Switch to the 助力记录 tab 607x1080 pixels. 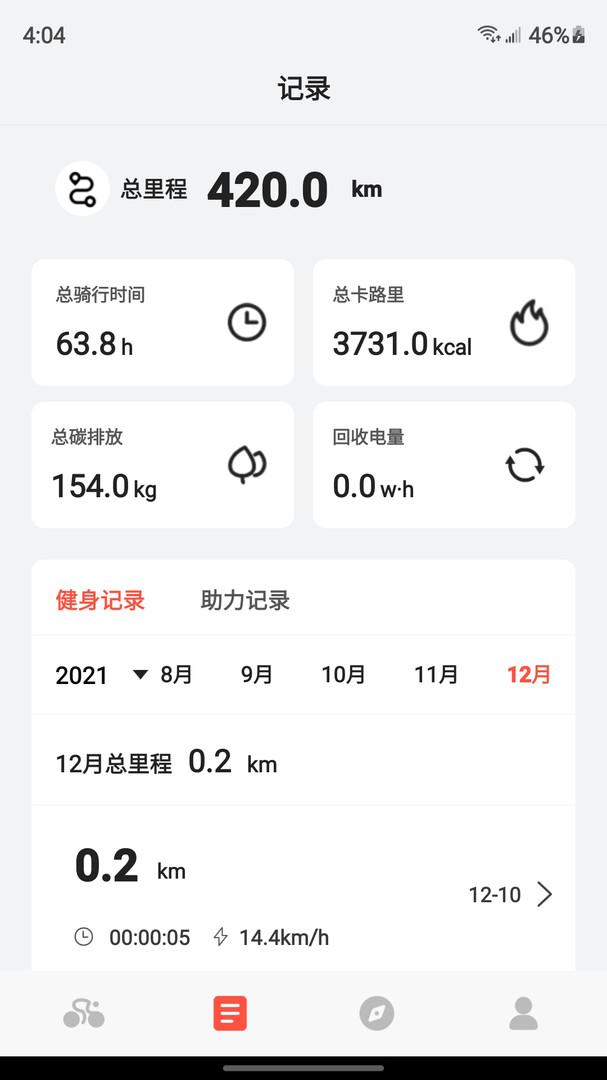click(245, 600)
